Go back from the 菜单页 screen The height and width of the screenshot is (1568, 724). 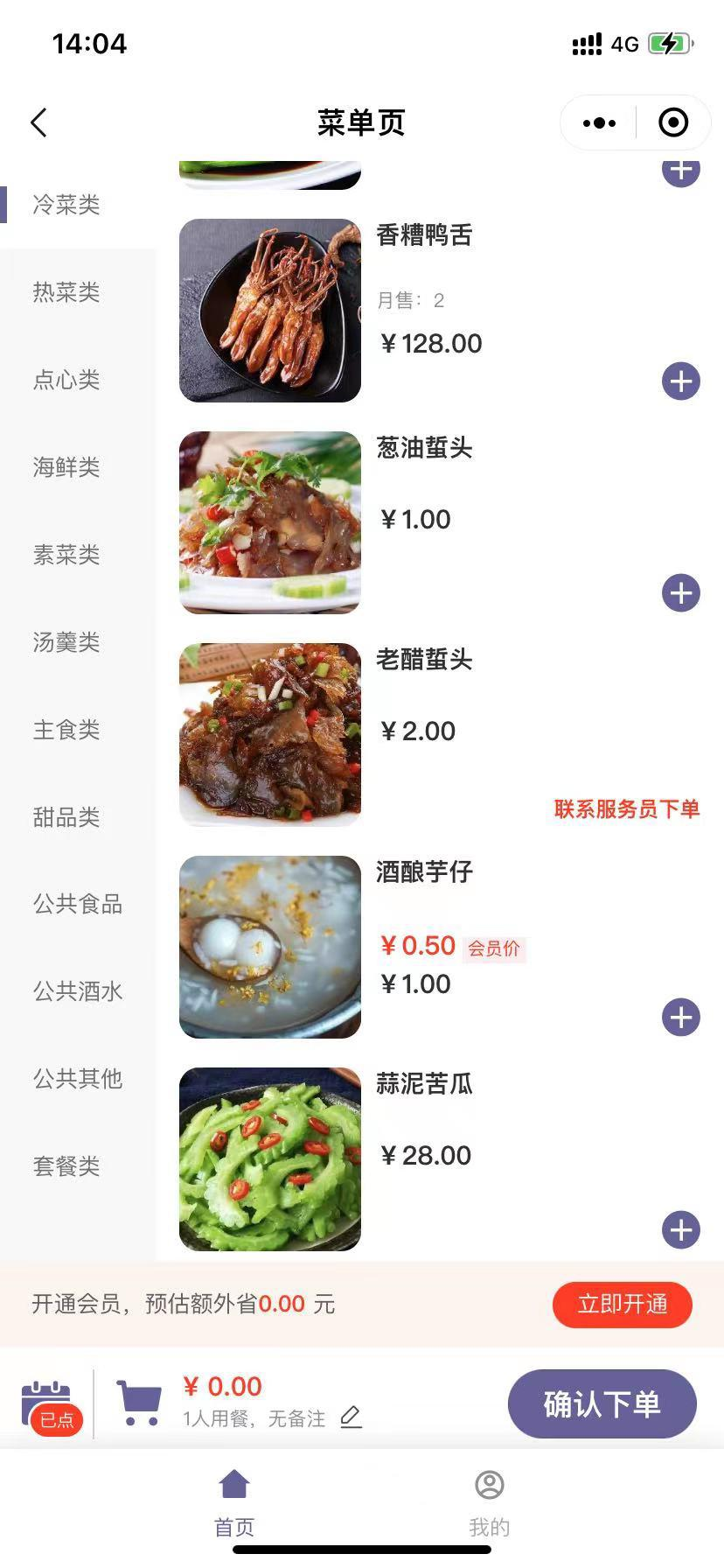(38, 122)
